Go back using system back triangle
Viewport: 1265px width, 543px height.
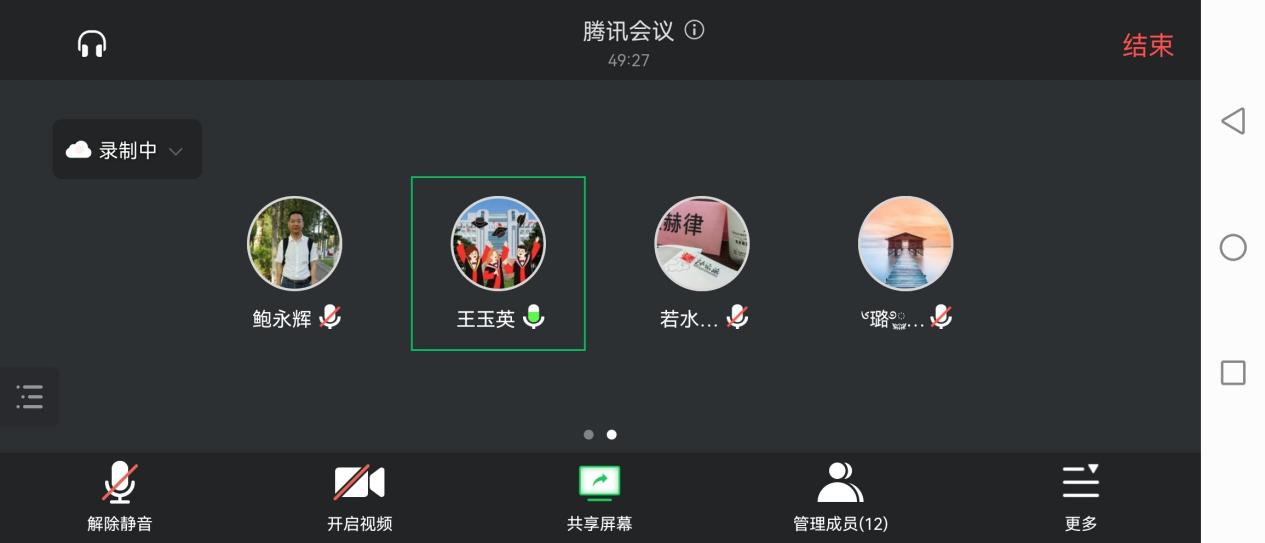click(1233, 121)
